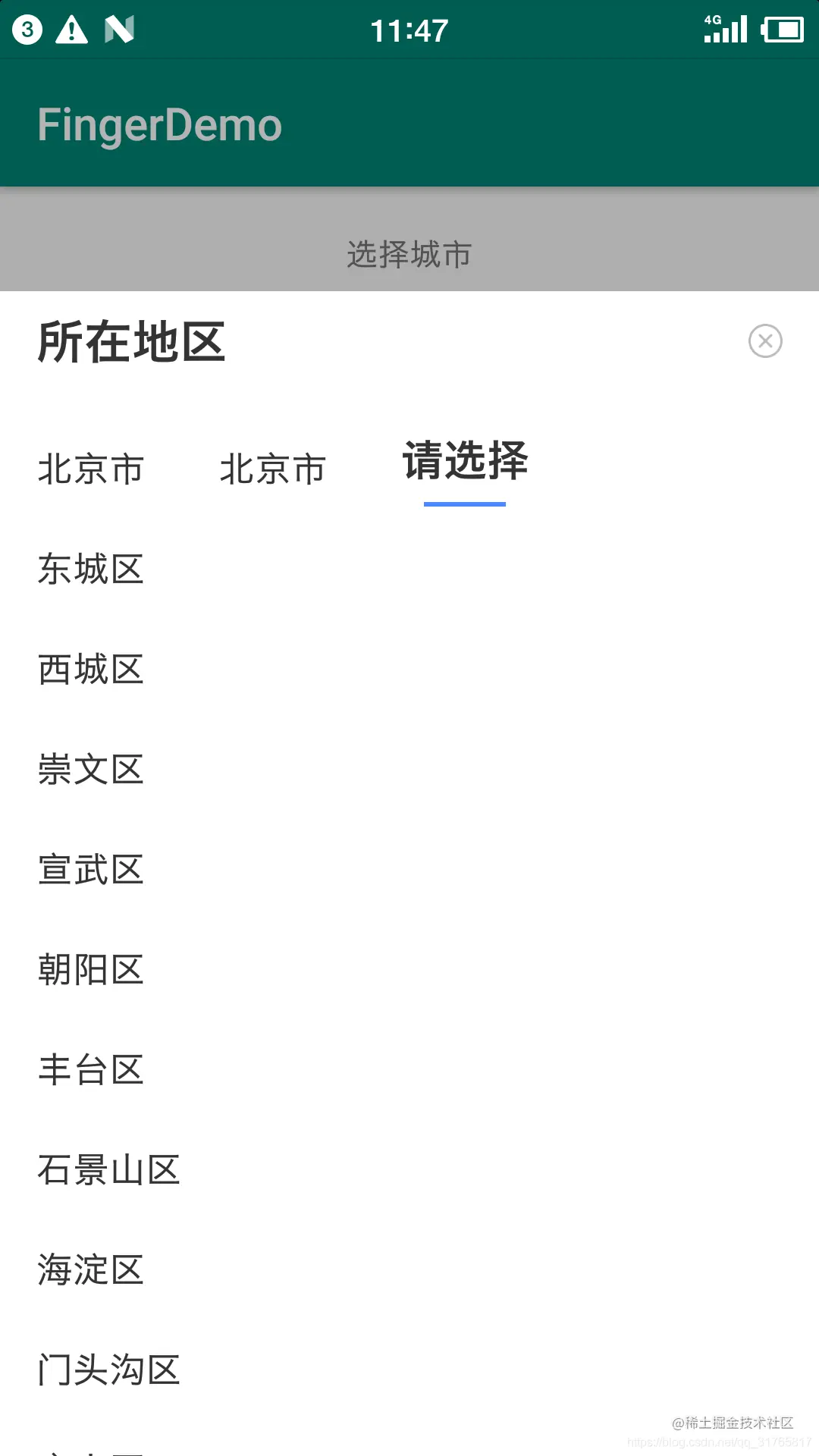Select 门头沟区 district
819x1456 pixels.
click(x=109, y=1370)
